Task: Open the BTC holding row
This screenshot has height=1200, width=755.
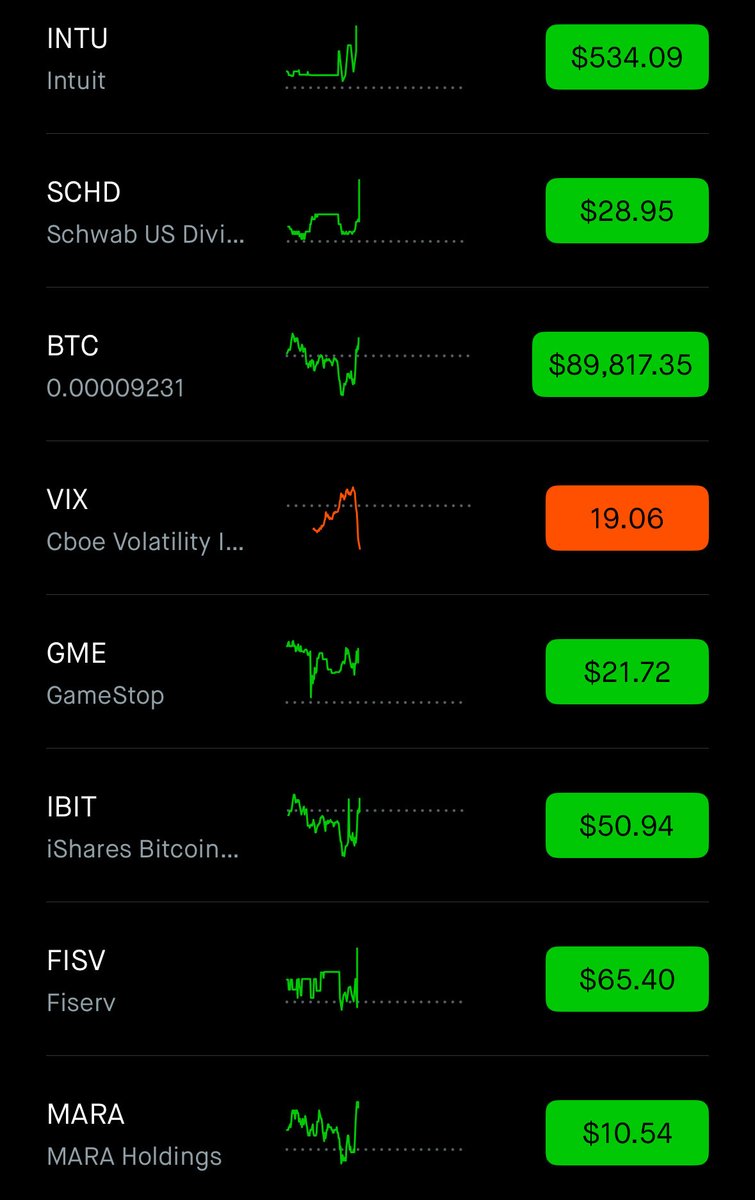Action: pos(150,365)
